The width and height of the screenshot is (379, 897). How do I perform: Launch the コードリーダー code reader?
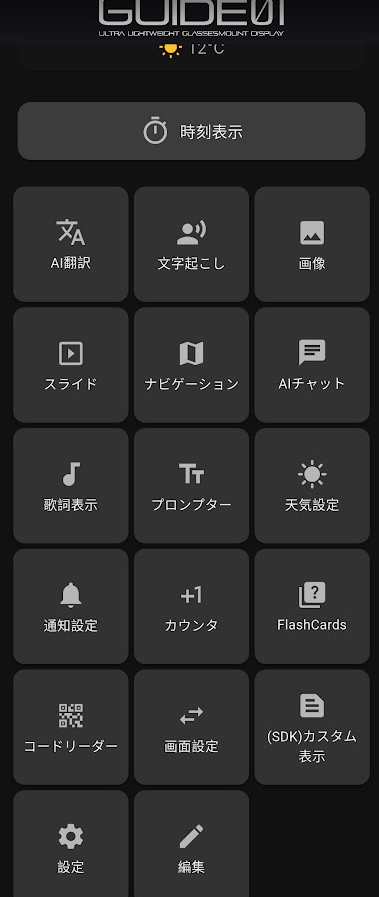[x=71, y=727]
